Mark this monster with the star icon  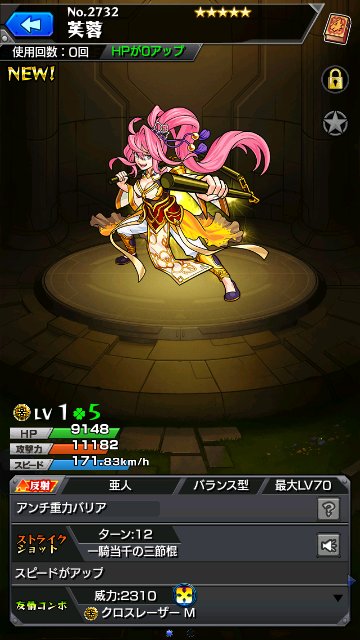335,123
